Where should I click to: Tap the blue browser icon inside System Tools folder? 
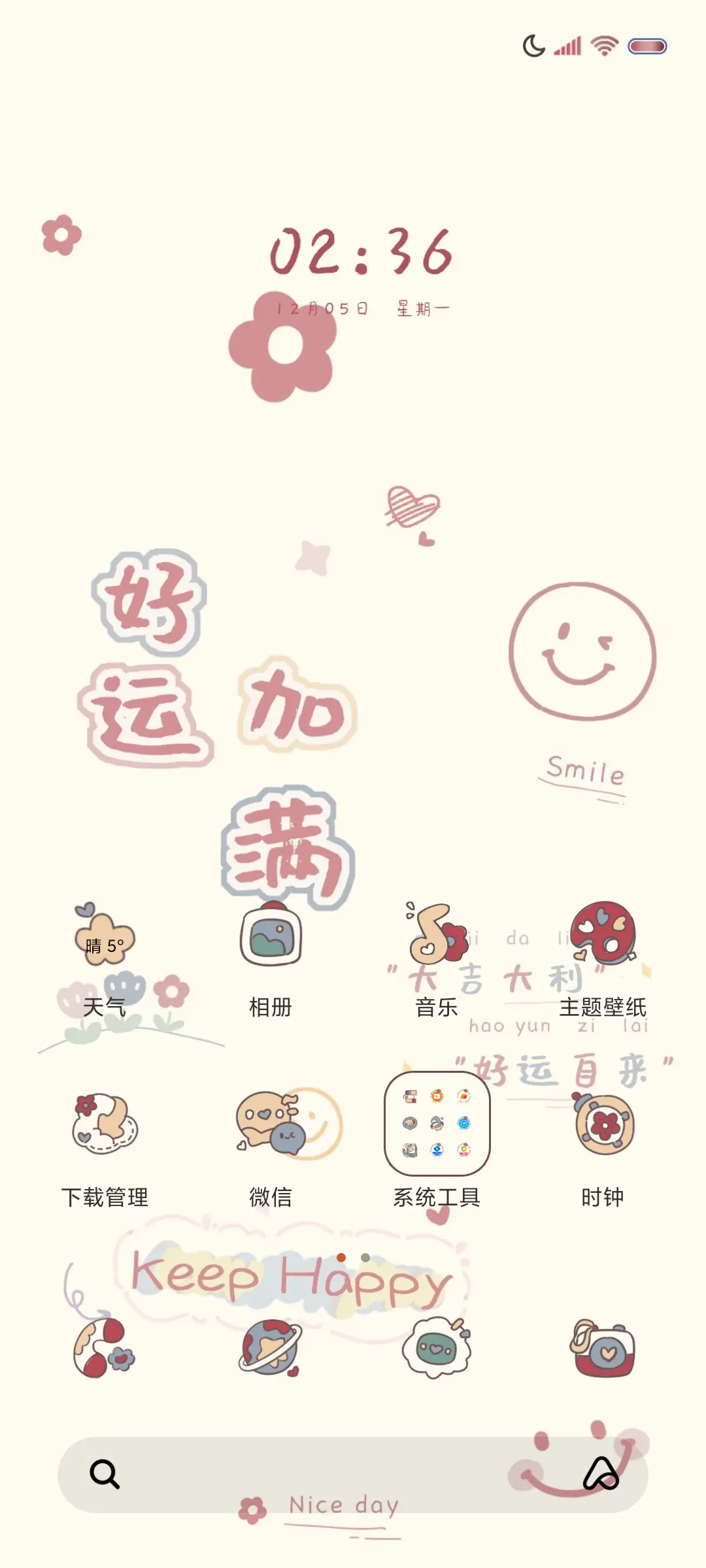pos(464,1123)
